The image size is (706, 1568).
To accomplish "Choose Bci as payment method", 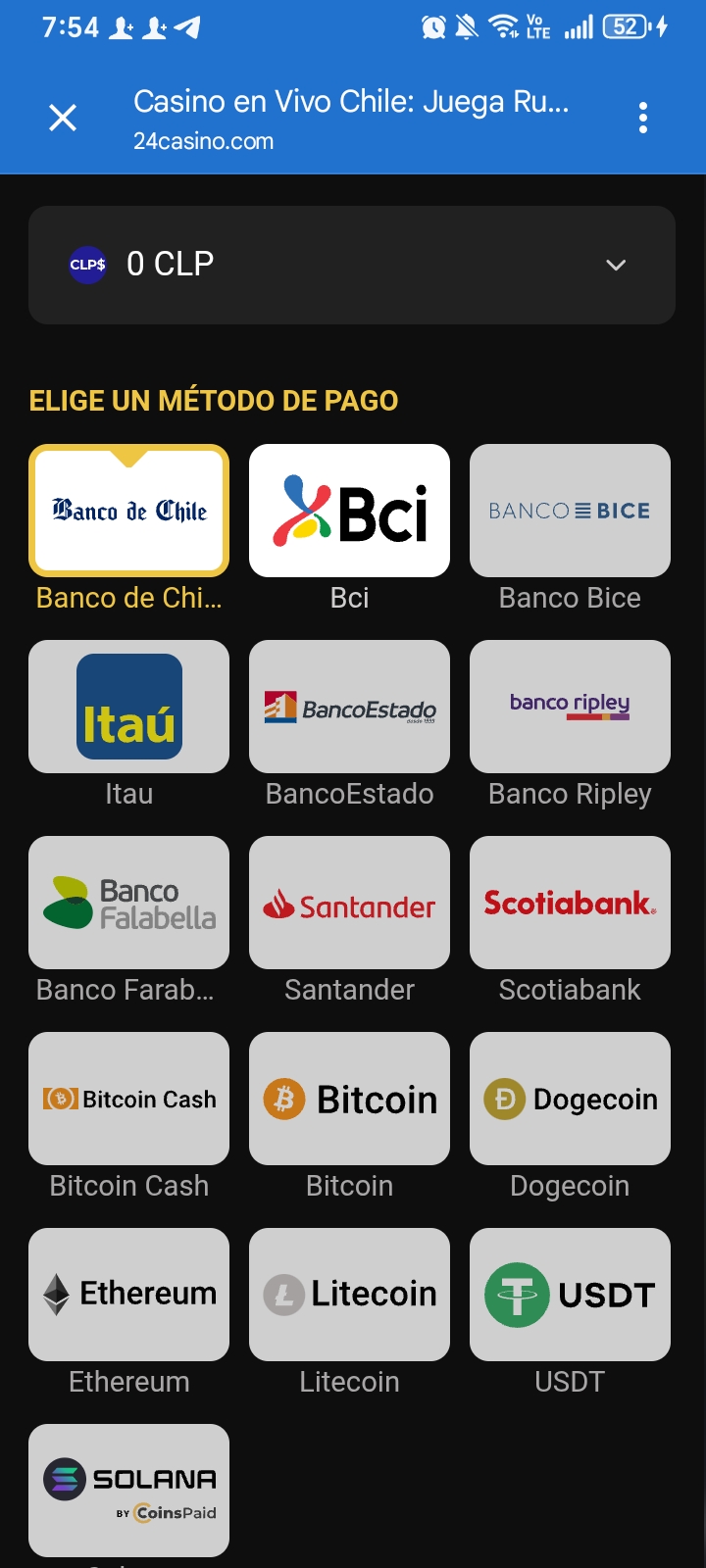I will coord(349,511).
